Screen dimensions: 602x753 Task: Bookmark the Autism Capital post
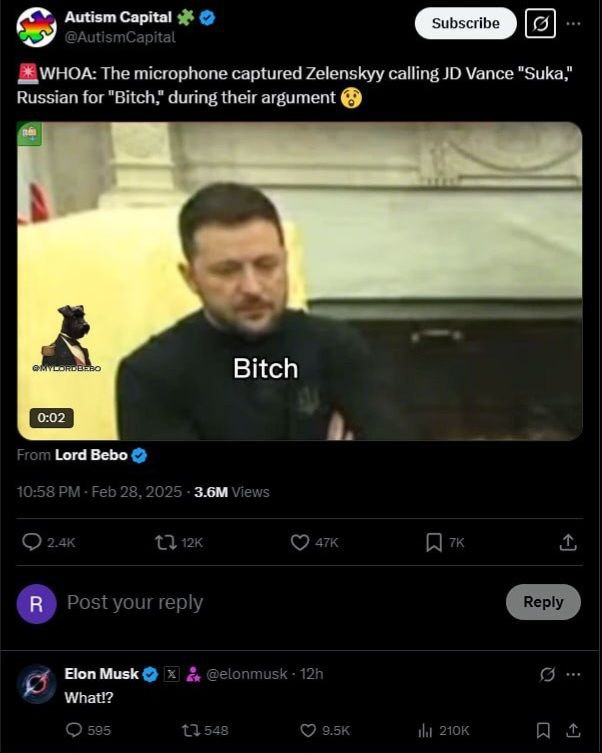point(434,542)
